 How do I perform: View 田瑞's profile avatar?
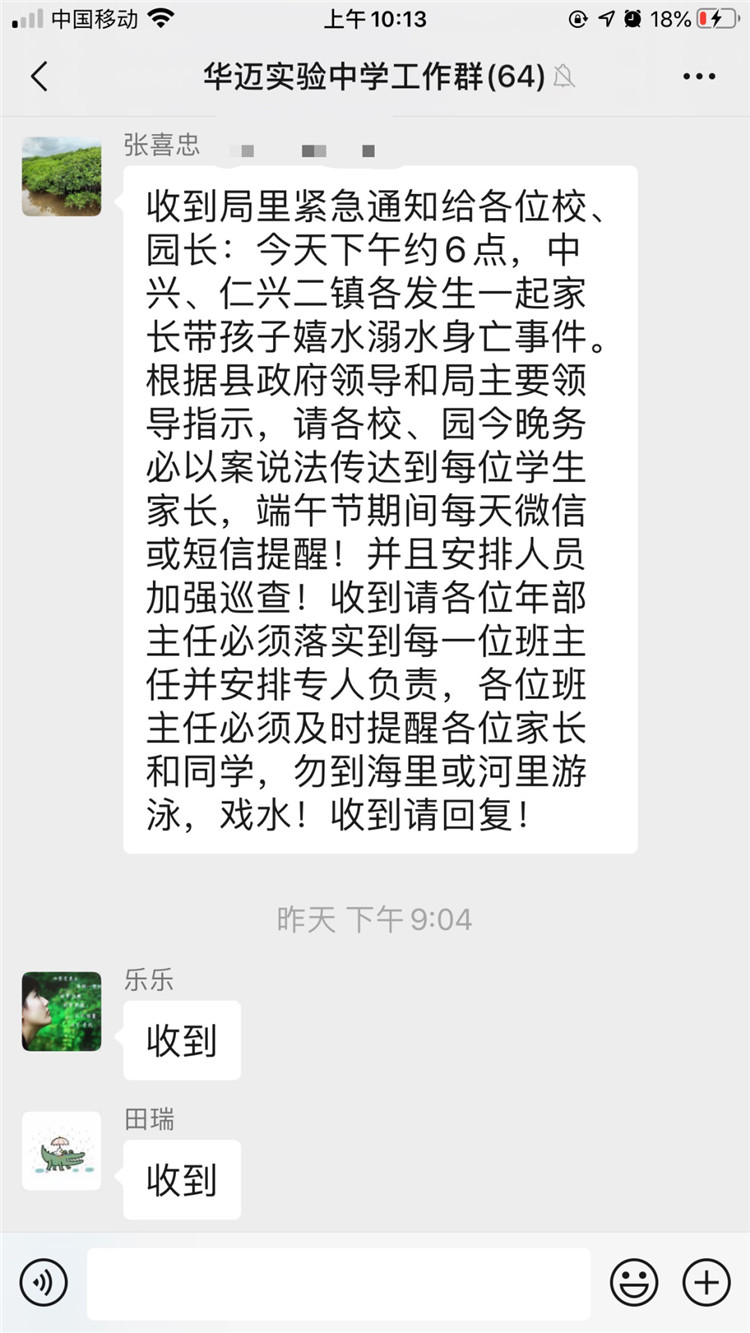62,1151
